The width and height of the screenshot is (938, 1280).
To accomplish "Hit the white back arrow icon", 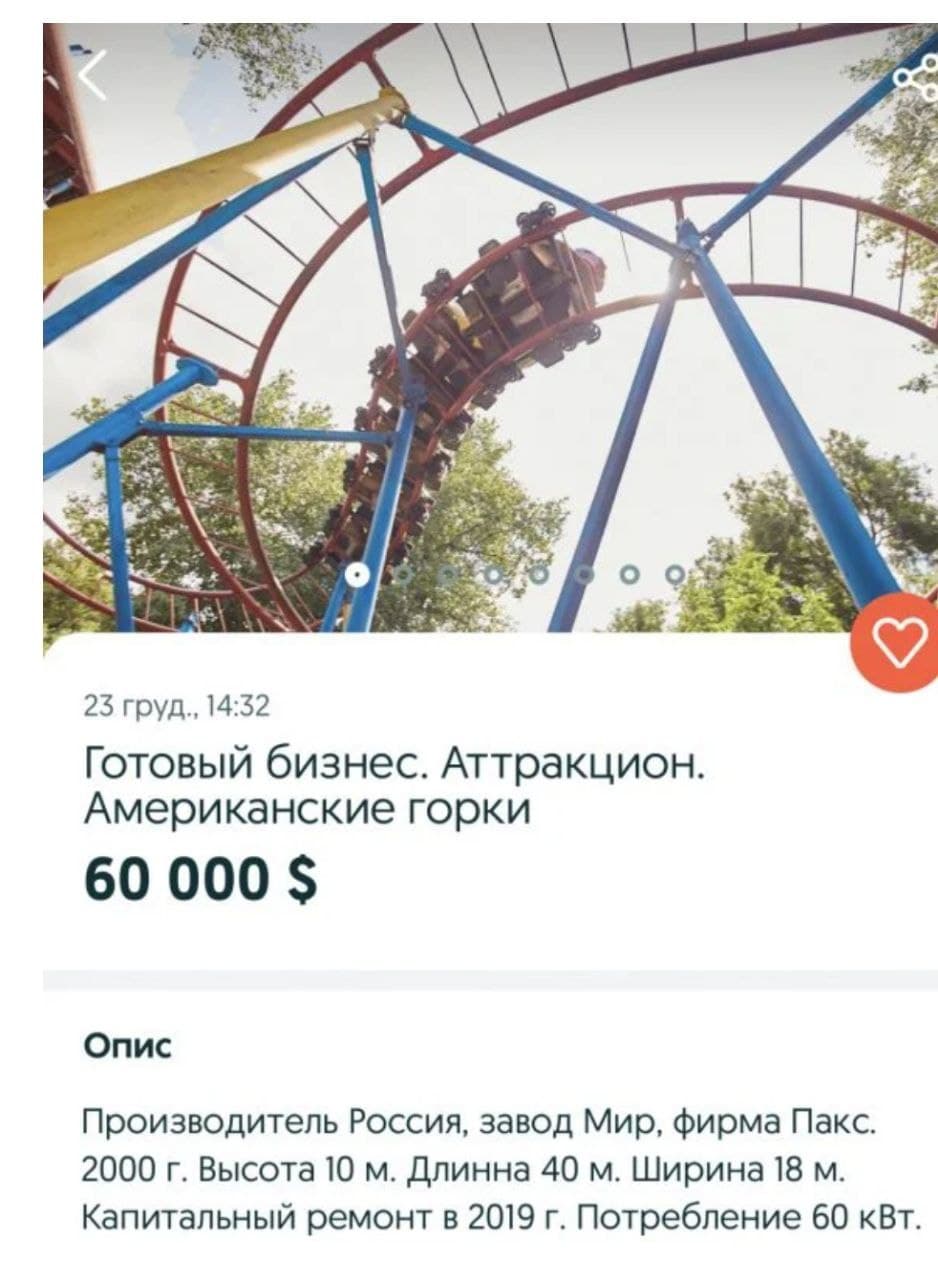I will tap(90, 75).
